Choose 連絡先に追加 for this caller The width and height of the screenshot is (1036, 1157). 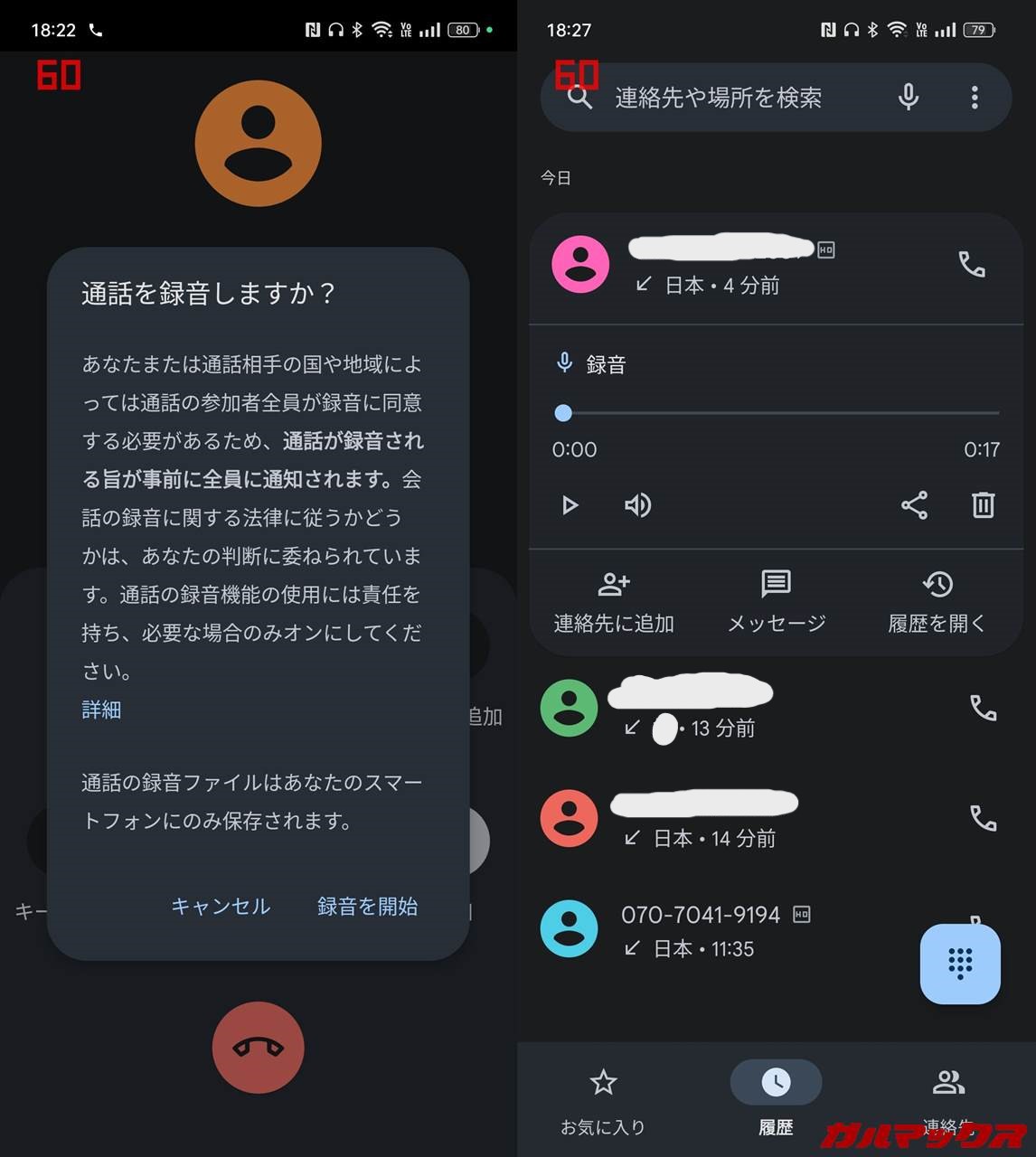614,602
